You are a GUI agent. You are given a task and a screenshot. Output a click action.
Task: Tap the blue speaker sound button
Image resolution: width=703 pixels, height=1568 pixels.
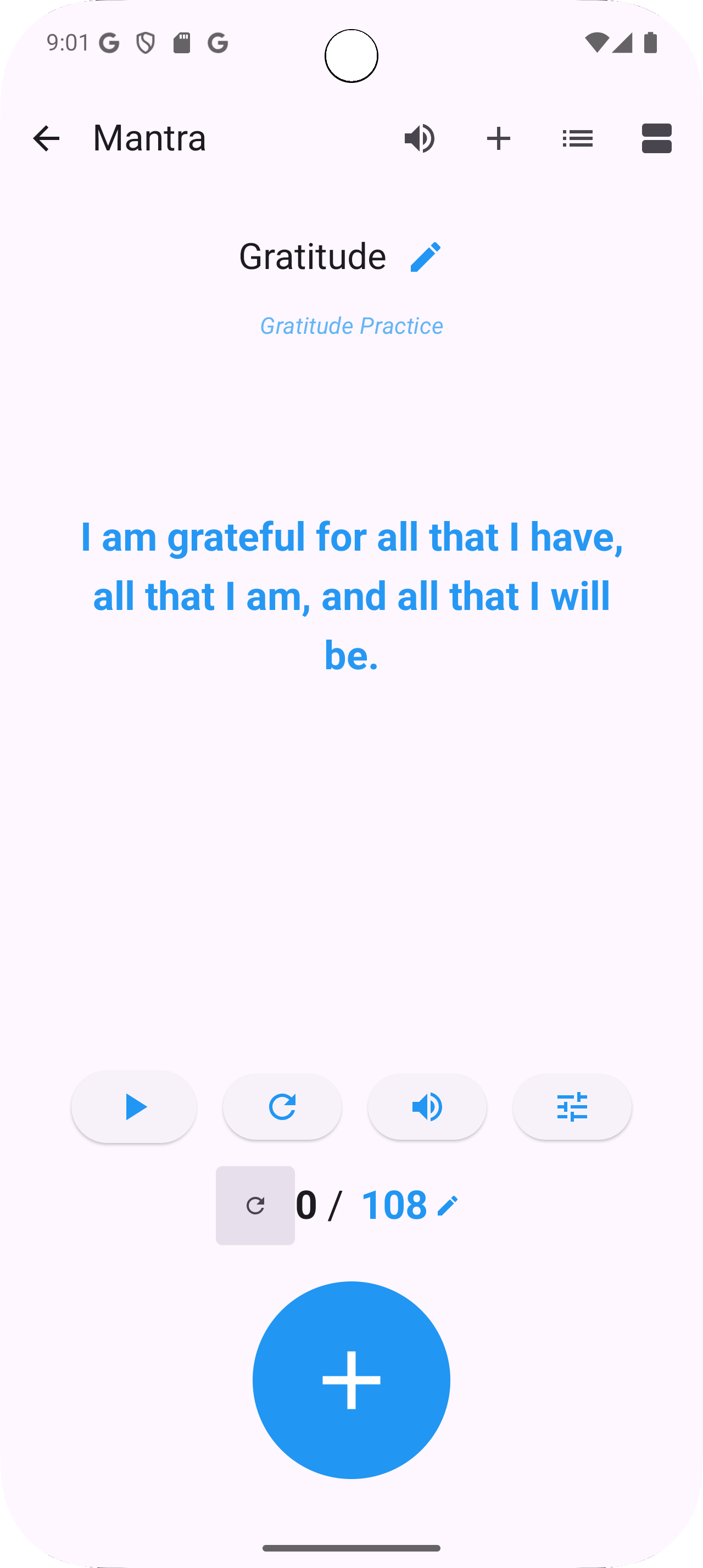coord(427,1107)
